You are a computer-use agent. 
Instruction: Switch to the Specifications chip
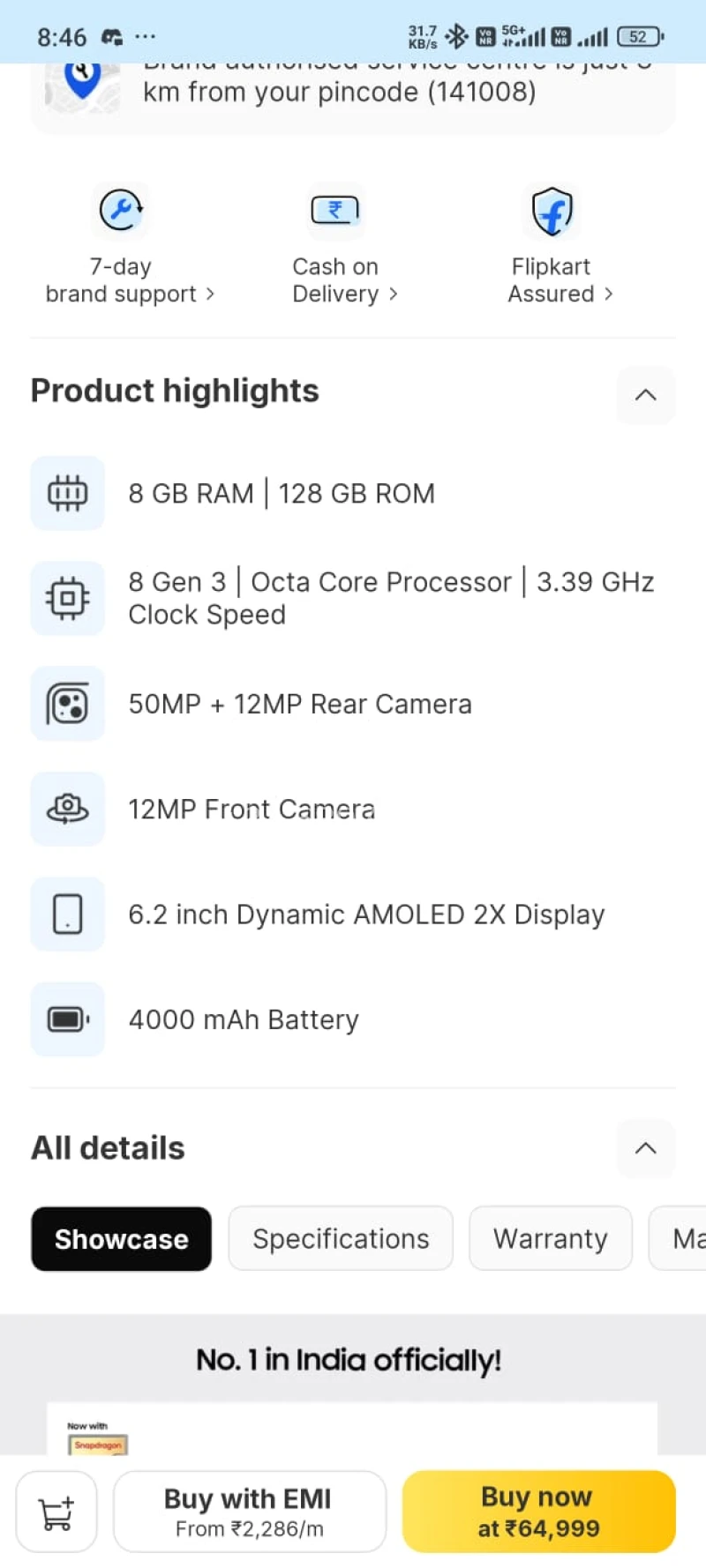pyautogui.click(x=341, y=1239)
